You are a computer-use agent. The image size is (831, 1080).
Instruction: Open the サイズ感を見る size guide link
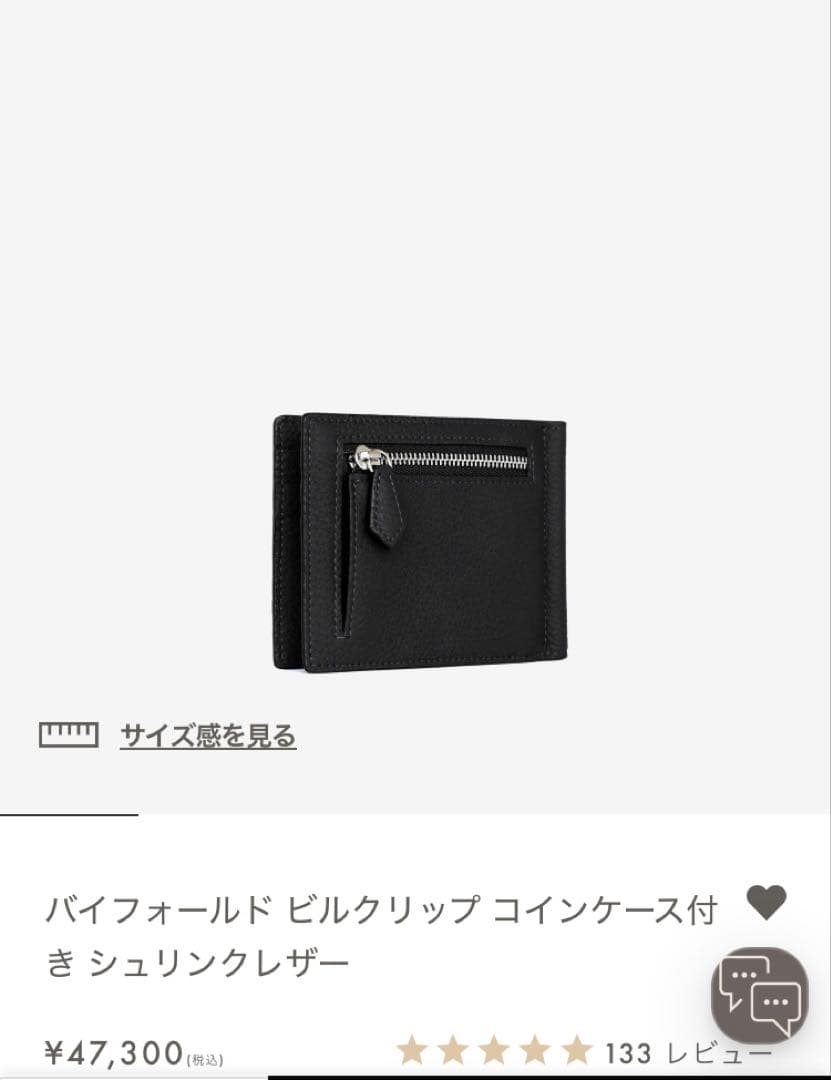point(207,737)
